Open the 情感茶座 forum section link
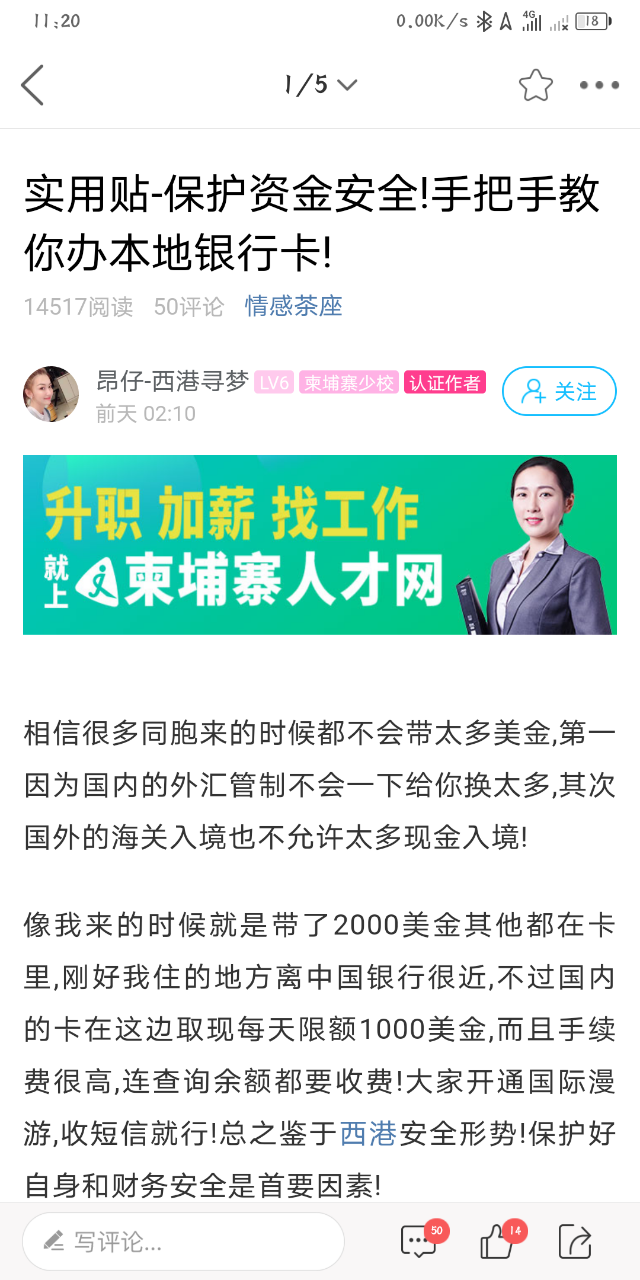640x1280 pixels. [294, 307]
